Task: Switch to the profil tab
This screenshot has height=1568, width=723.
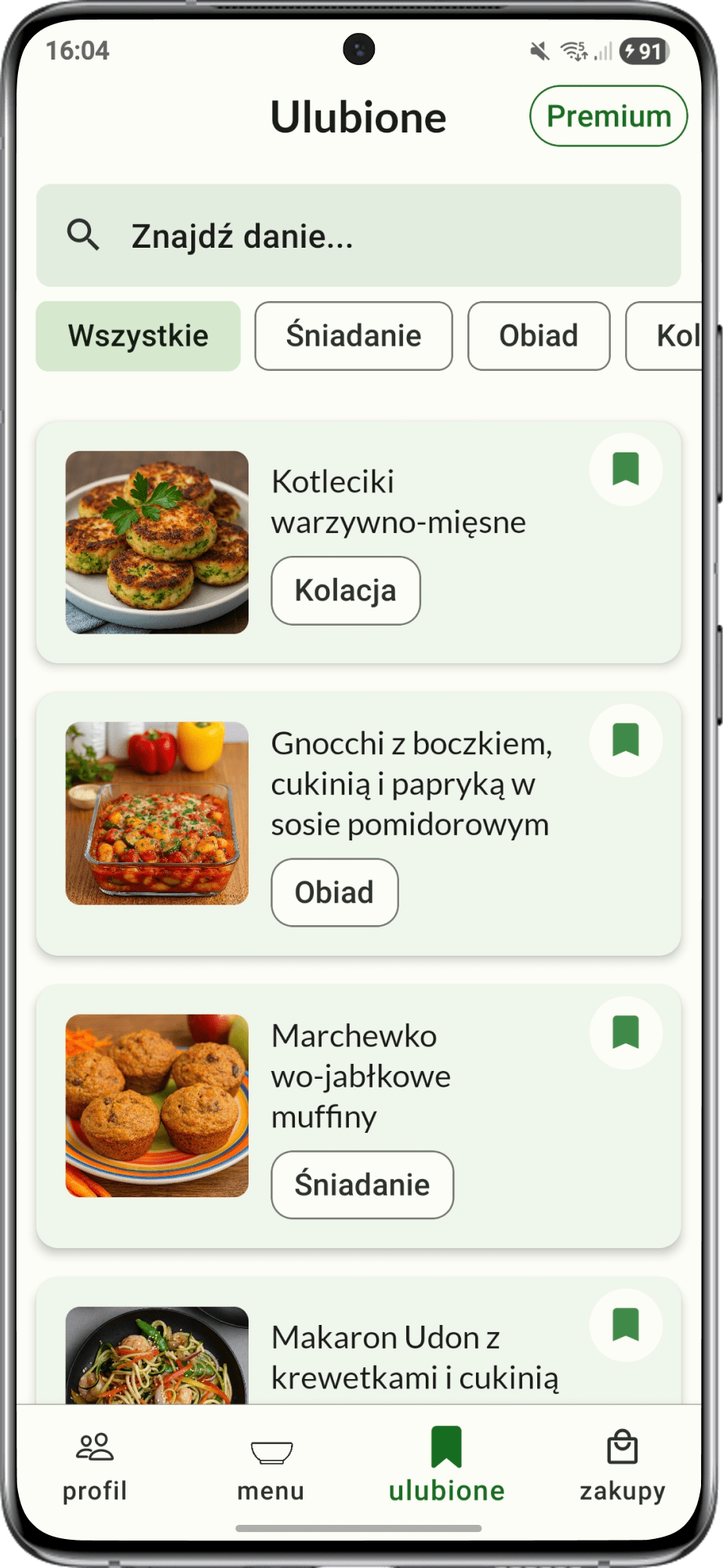Action: [x=95, y=1465]
